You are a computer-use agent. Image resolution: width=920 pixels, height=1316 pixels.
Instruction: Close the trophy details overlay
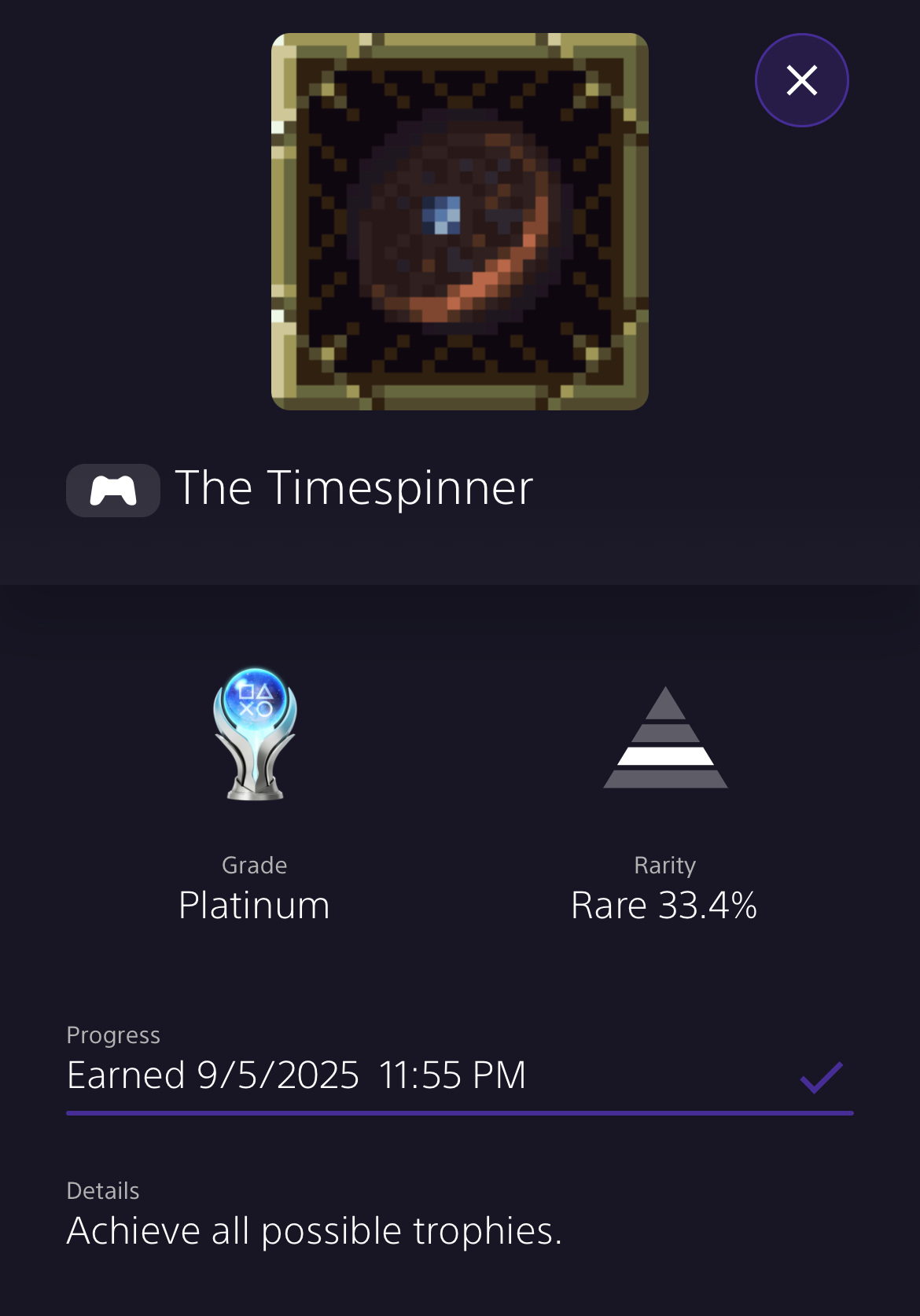[x=801, y=80]
